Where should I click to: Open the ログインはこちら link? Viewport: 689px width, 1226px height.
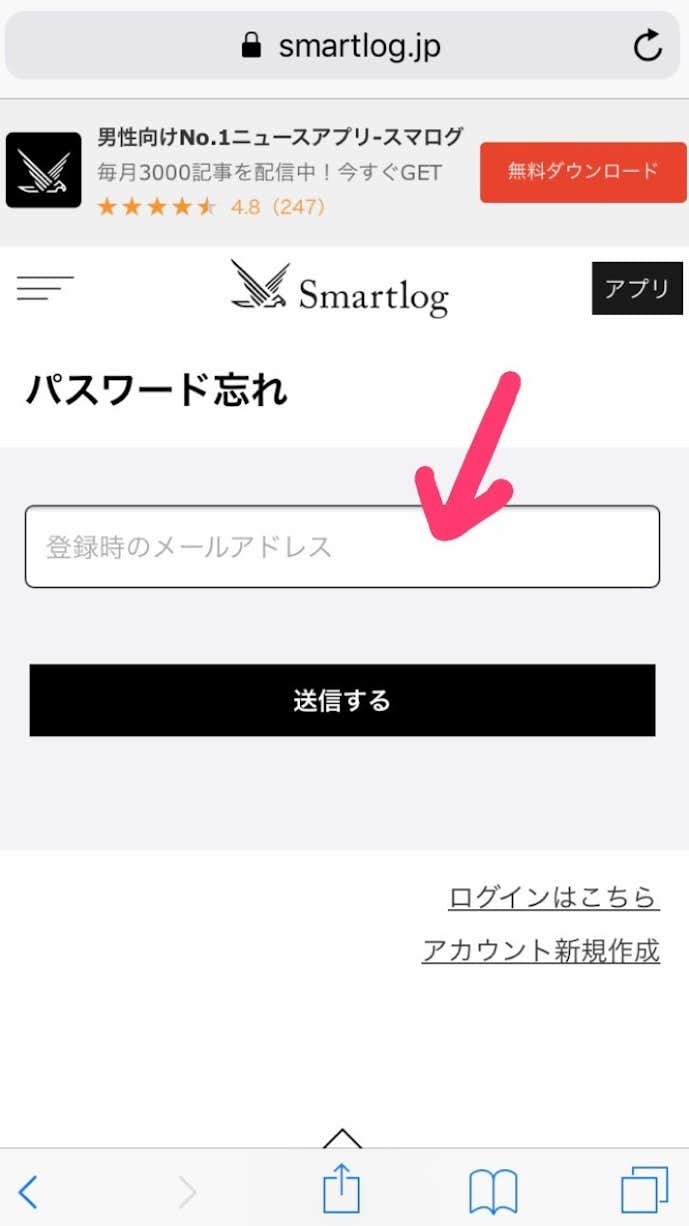point(553,897)
